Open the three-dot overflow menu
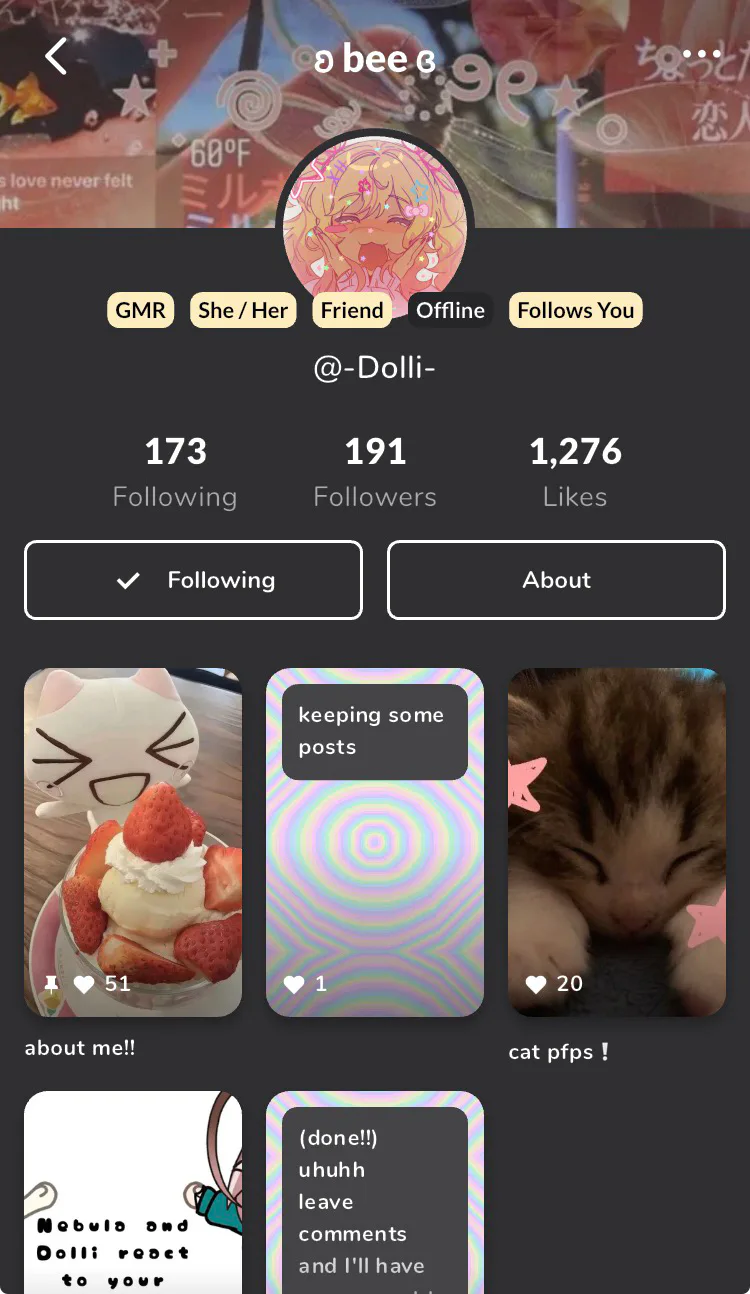The height and width of the screenshot is (1294, 750). [701, 55]
